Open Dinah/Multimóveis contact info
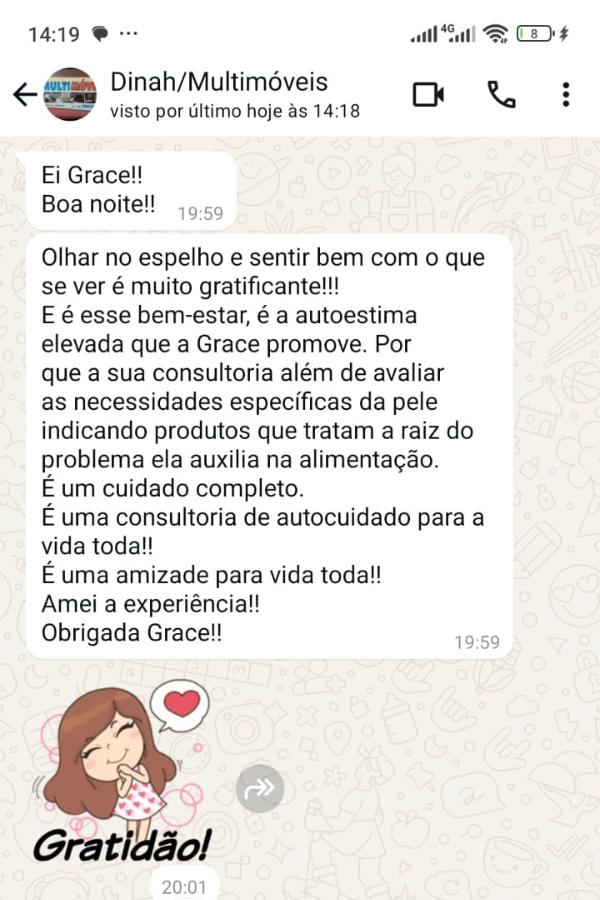Image resolution: width=600 pixels, height=900 pixels. (220, 94)
